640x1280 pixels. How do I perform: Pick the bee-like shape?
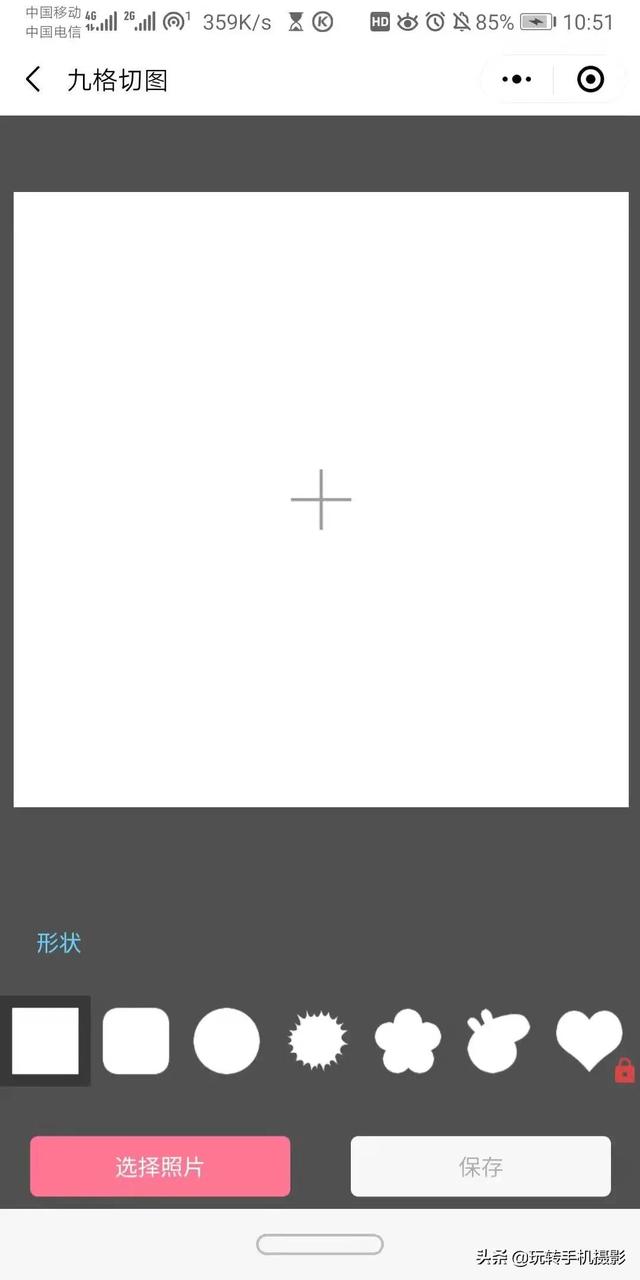tap(498, 1041)
